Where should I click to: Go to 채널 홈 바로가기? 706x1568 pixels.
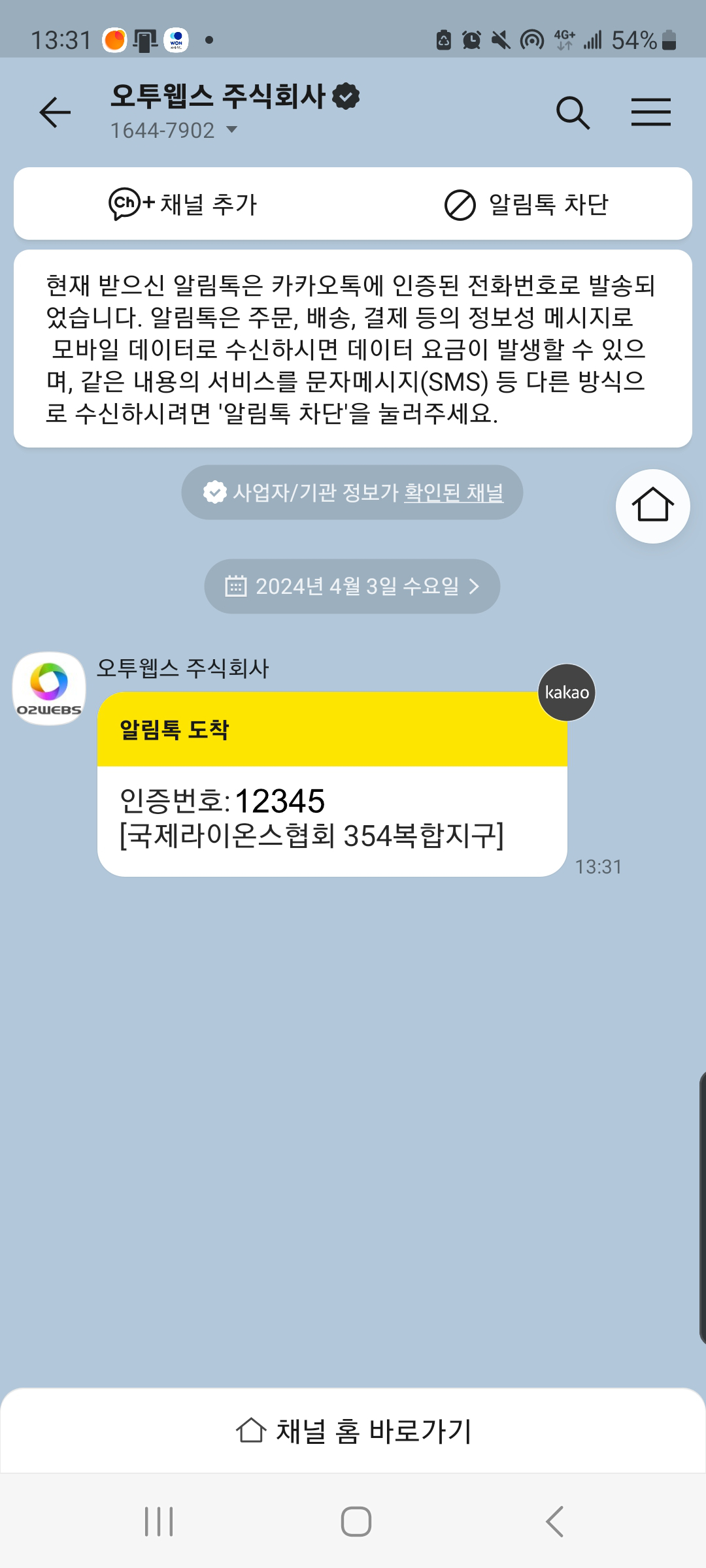[x=353, y=1431]
